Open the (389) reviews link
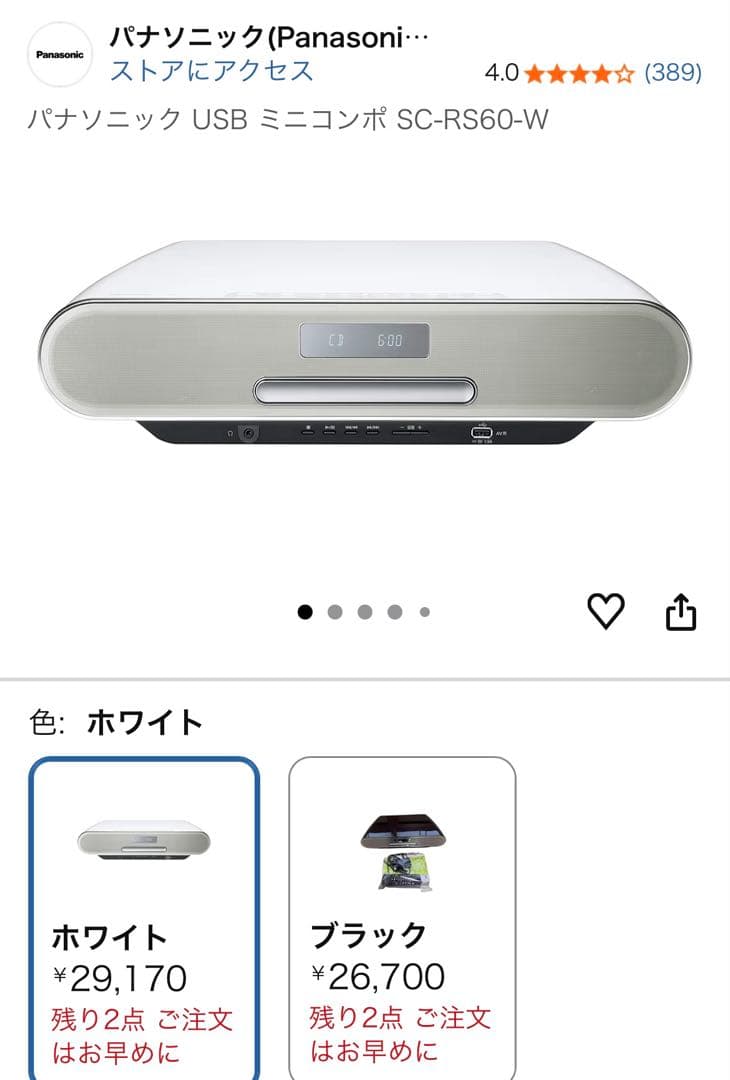This screenshot has width=730, height=1080. (672, 72)
